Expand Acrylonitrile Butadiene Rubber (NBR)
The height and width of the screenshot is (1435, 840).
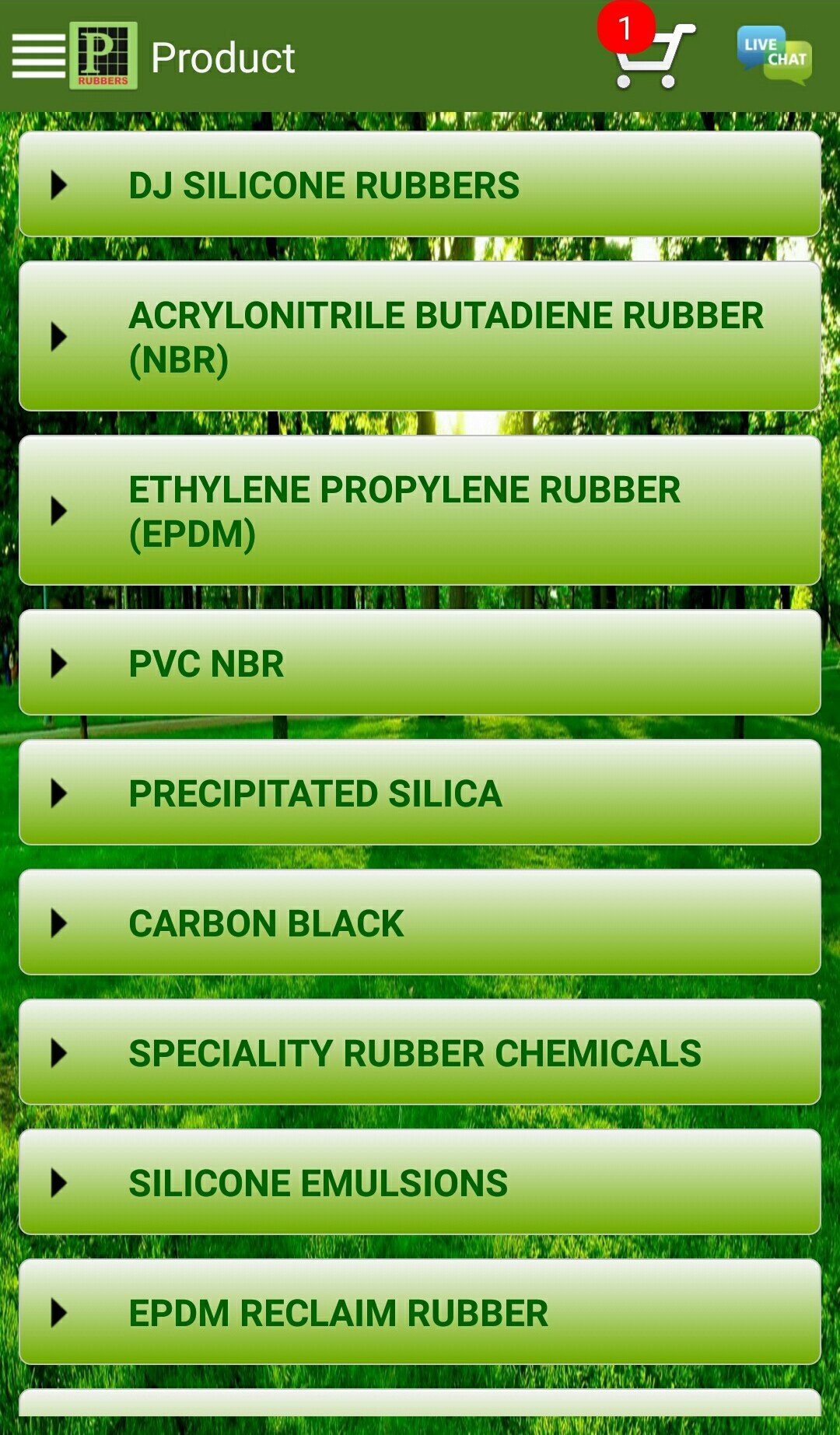[420, 336]
